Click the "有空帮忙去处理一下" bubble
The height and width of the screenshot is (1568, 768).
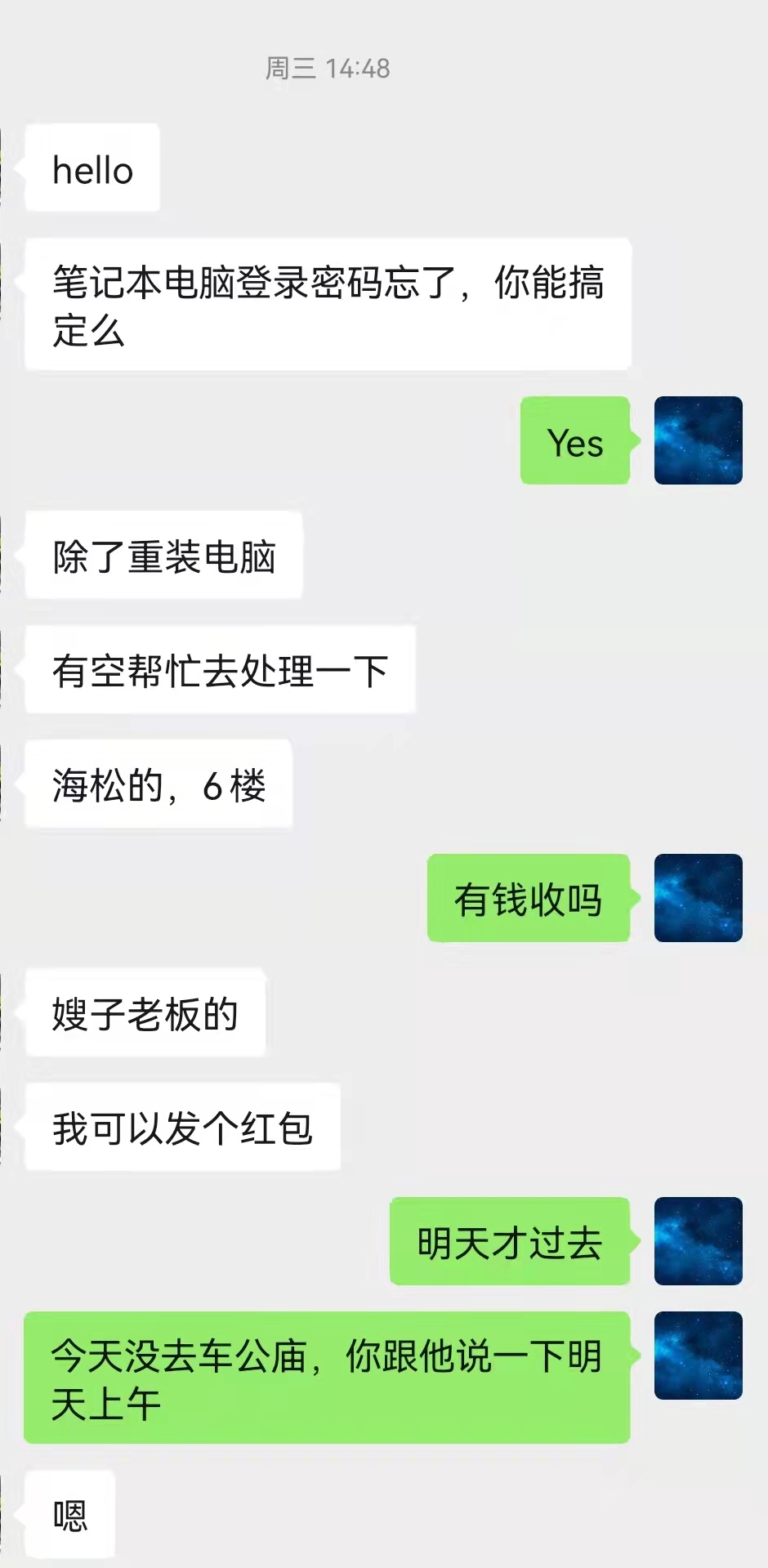pyautogui.click(x=219, y=668)
